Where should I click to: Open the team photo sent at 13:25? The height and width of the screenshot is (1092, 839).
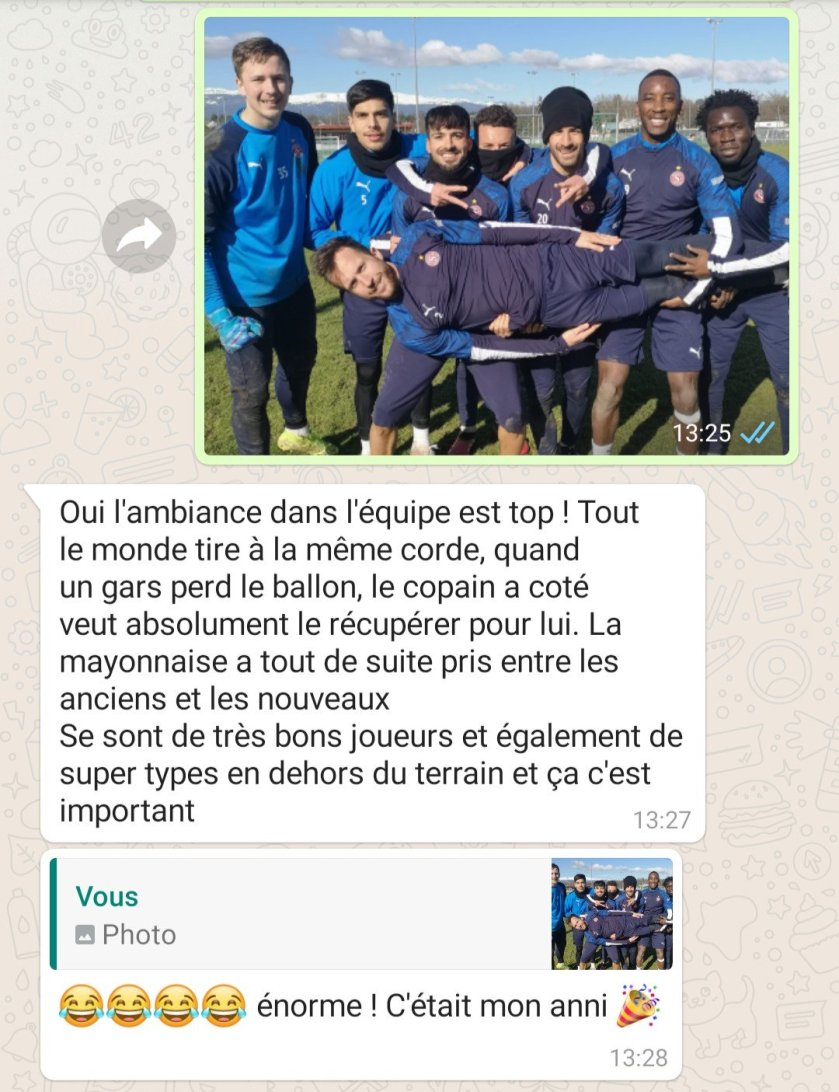496,236
